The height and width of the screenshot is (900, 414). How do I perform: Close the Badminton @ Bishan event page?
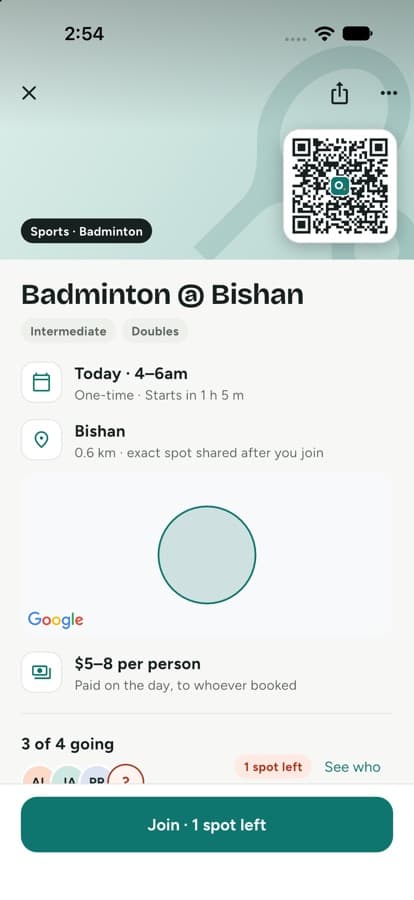29,93
